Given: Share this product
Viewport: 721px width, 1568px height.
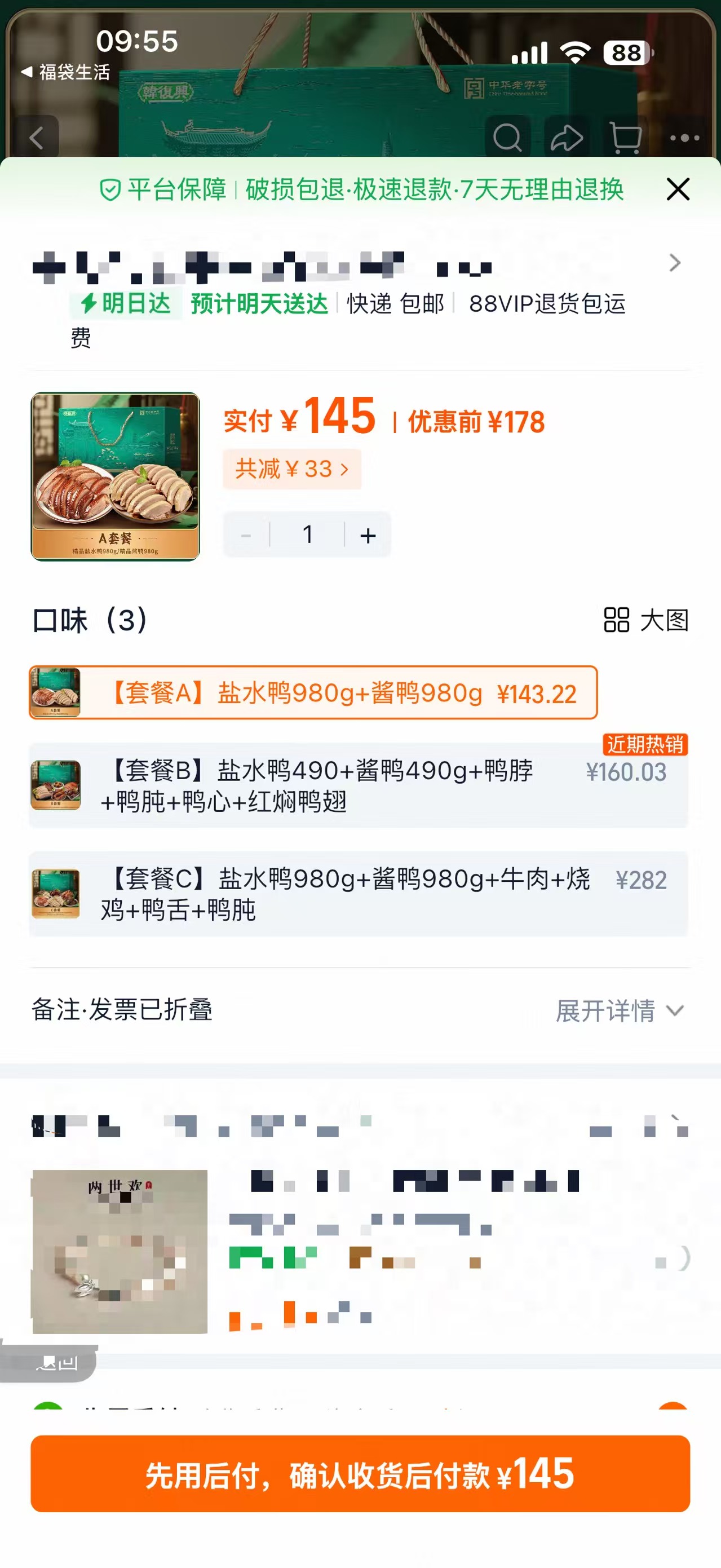Looking at the screenshot, I should (x=567, y=138).
